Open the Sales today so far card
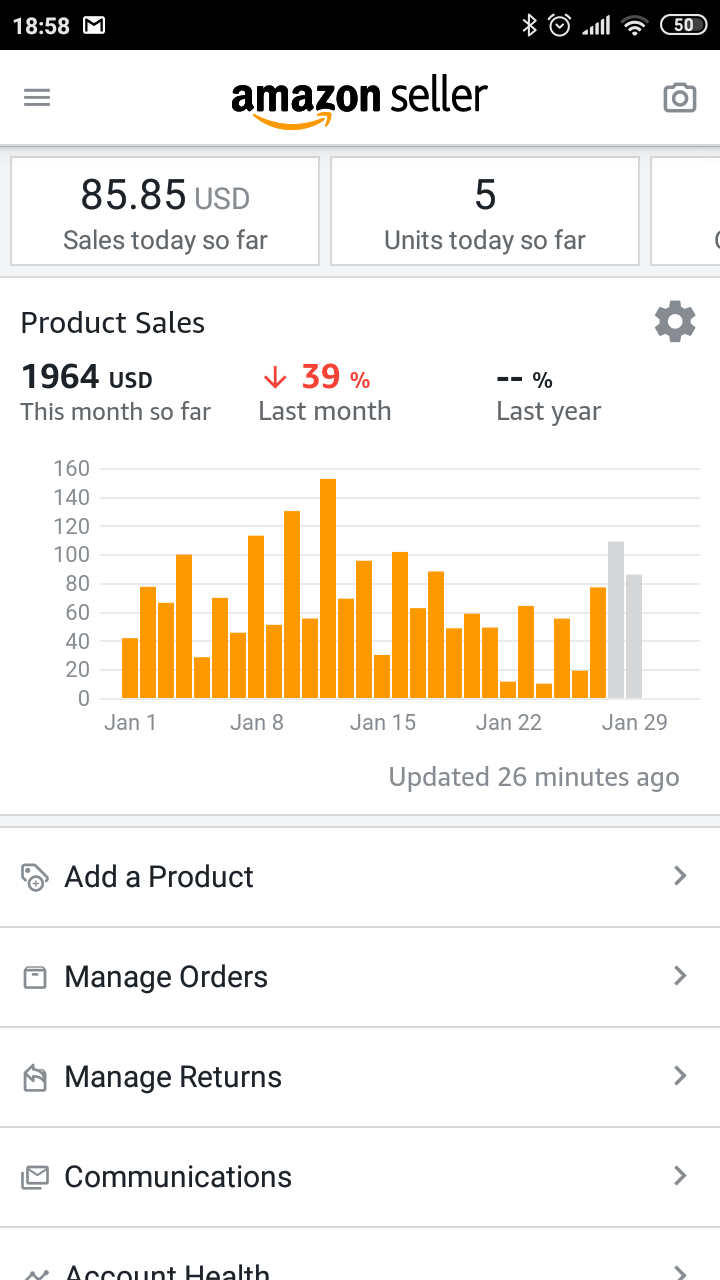 [165, 211]
